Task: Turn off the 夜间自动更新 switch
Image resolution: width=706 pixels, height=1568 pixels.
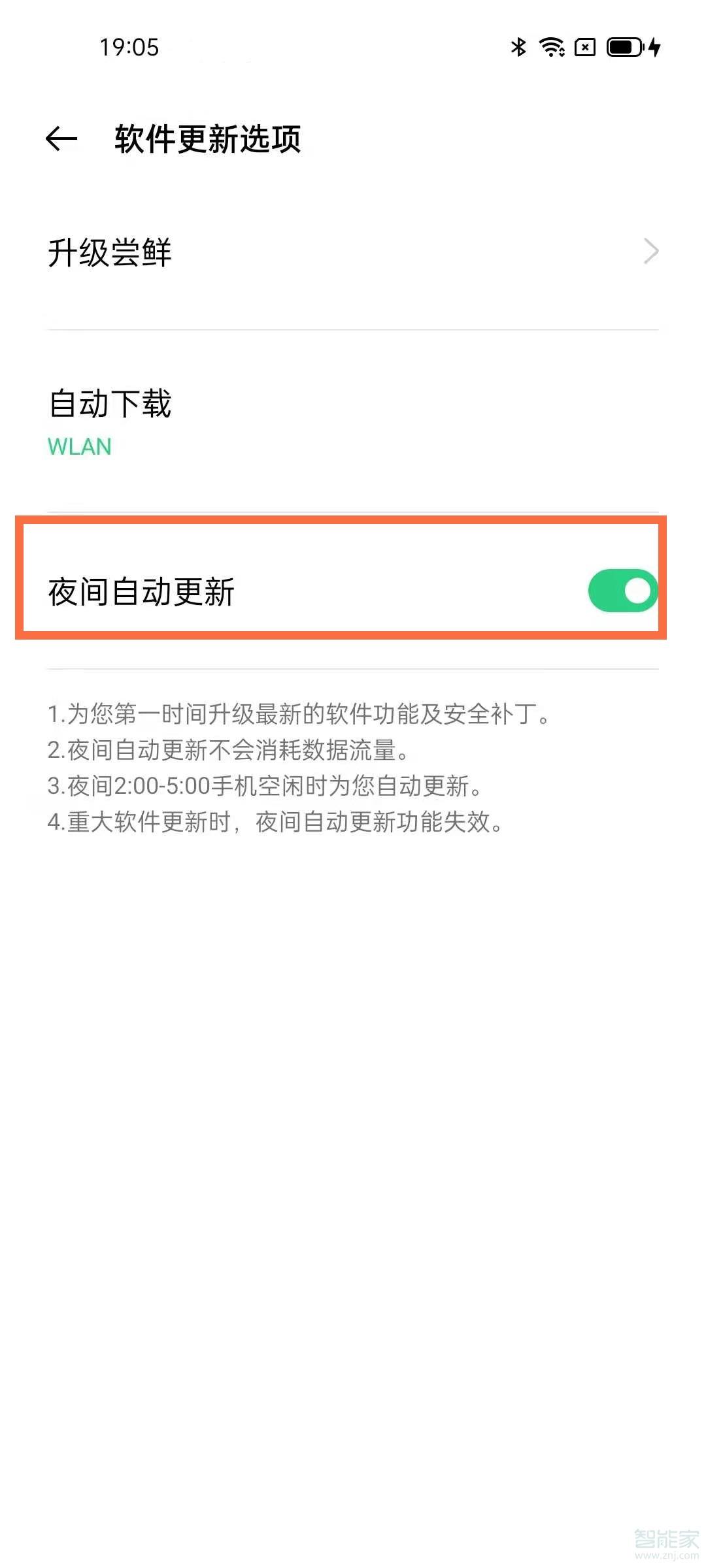Action: point(622,591)
